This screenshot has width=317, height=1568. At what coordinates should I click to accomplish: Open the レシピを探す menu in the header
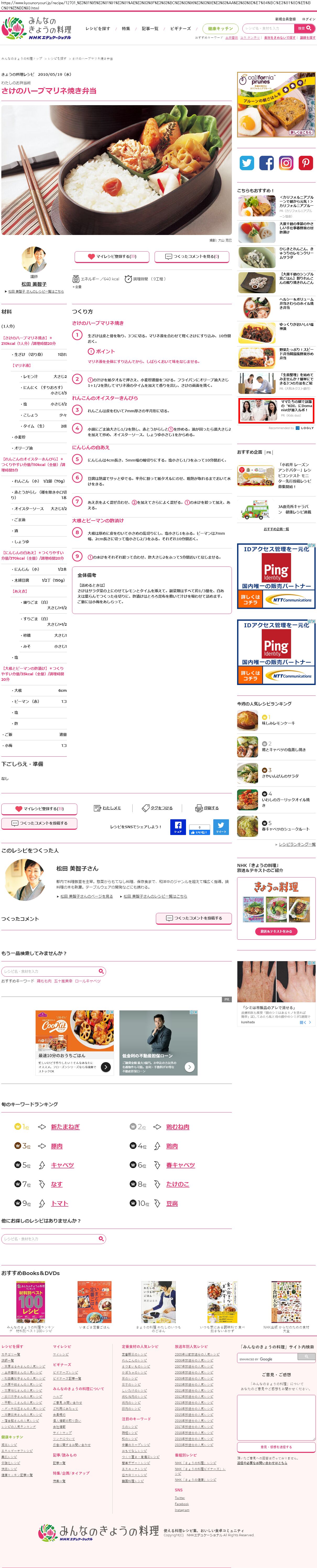[97, 29]
